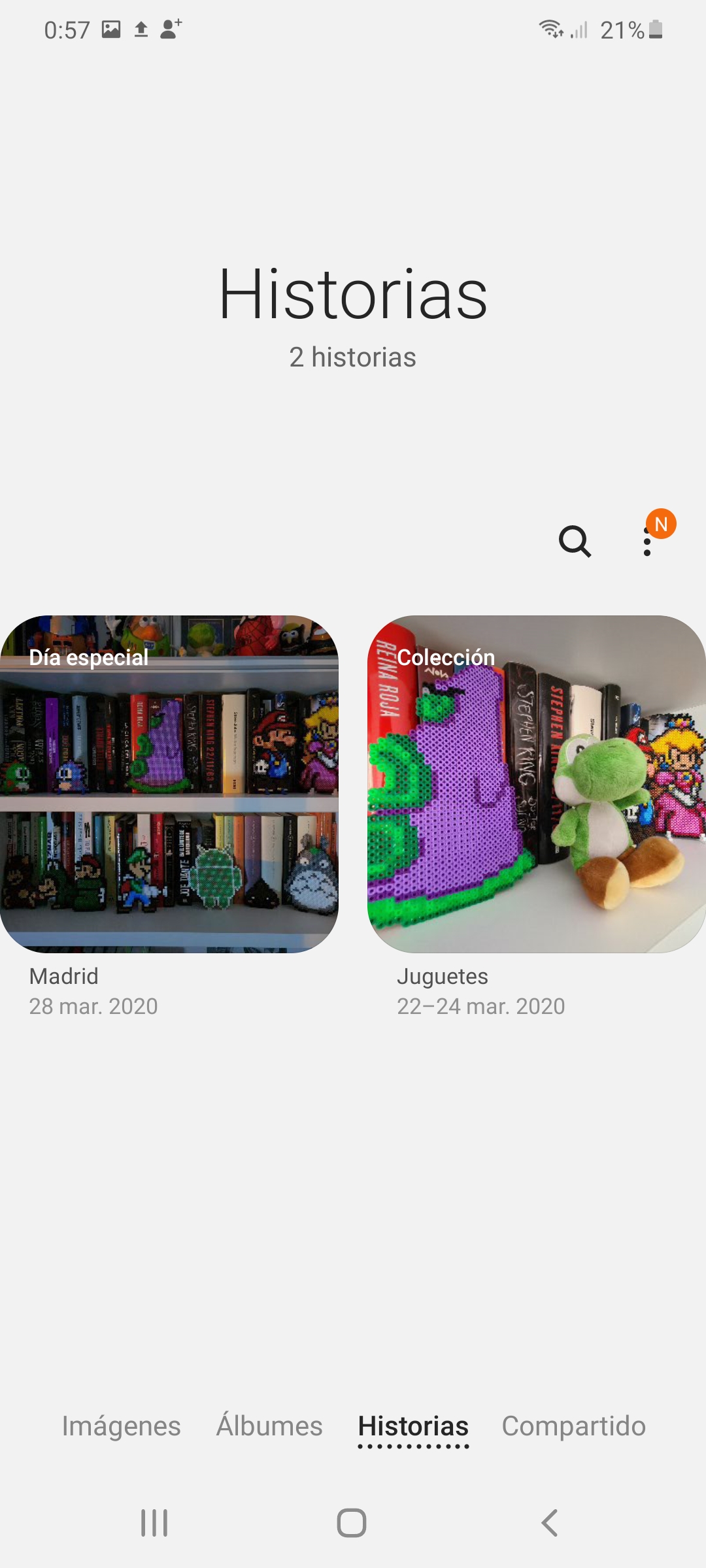Switch to the Compartido tab

[x=573, y=1426]
